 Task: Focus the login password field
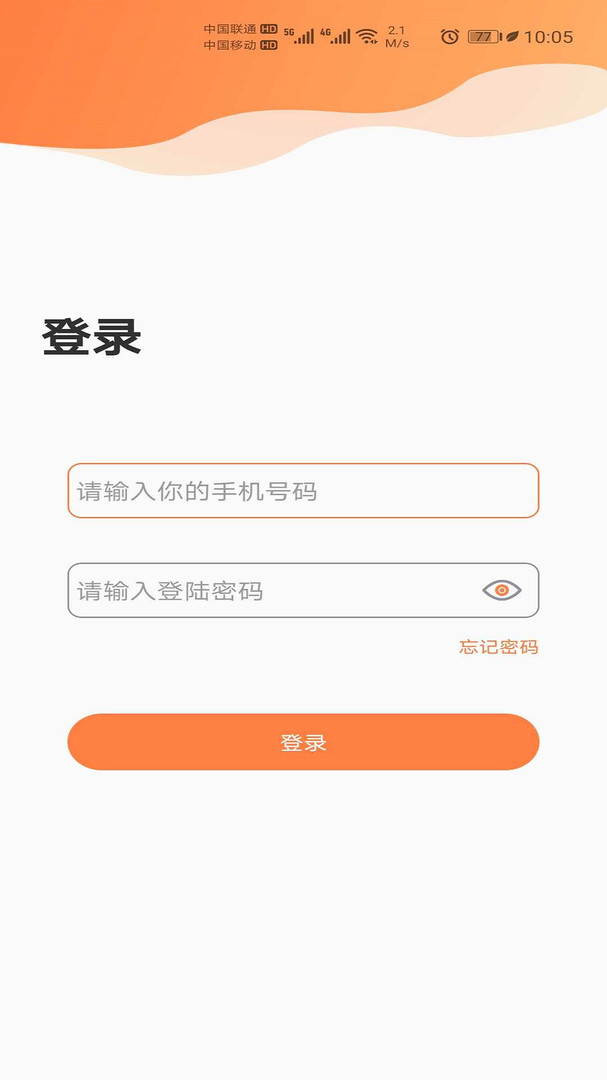point(270,591)
